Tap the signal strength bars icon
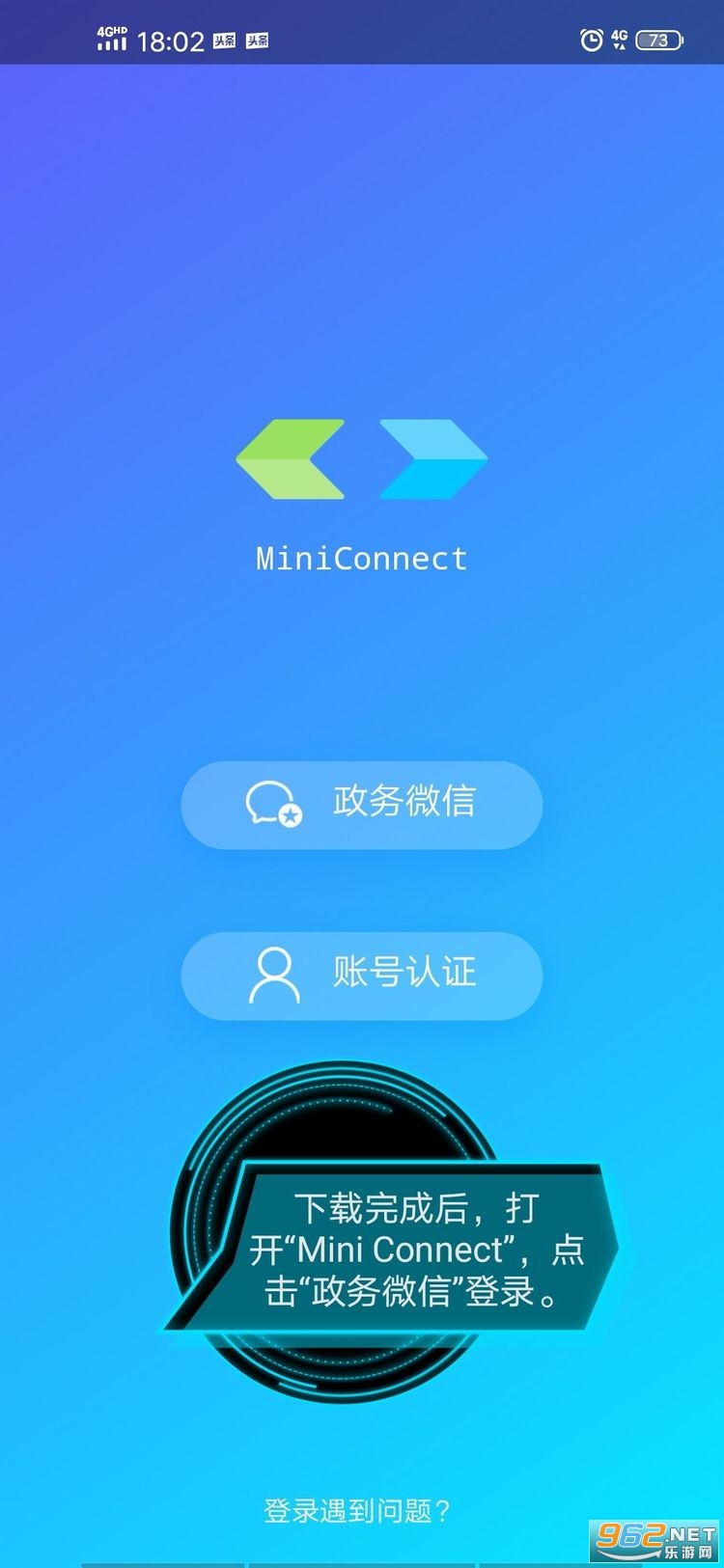 111,42
